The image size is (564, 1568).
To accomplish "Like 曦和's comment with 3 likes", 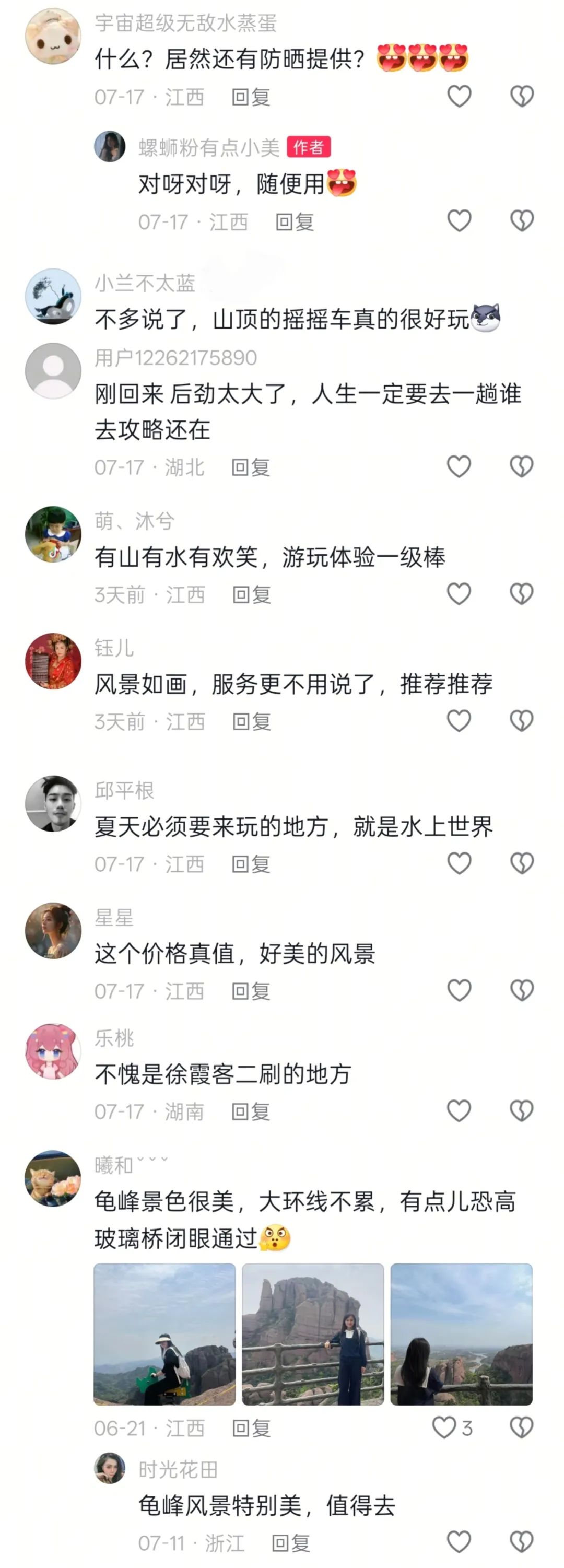I will tap(444, 1427).
